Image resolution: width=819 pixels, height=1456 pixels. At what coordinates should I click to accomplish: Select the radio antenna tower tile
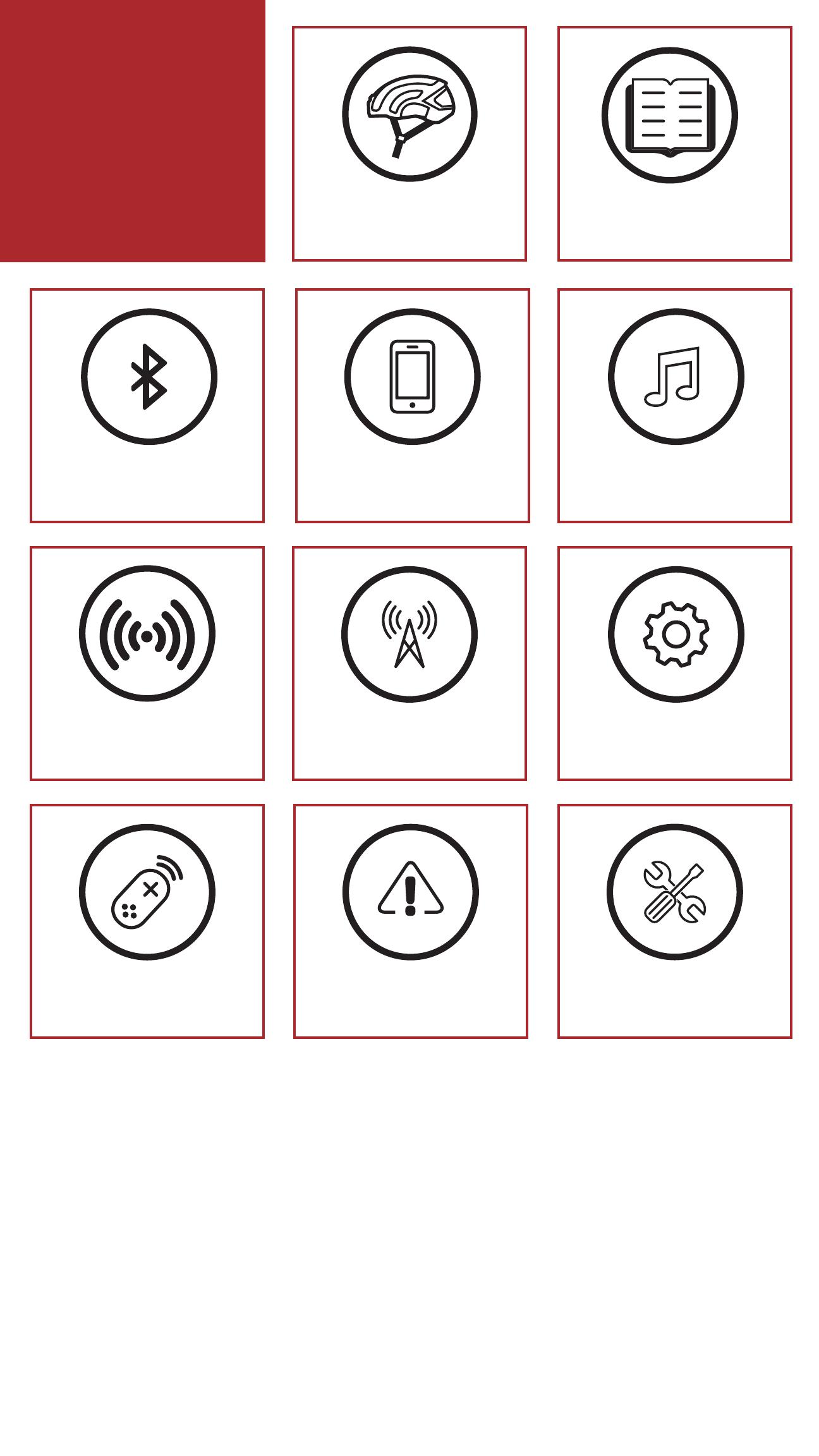(409, 663)
